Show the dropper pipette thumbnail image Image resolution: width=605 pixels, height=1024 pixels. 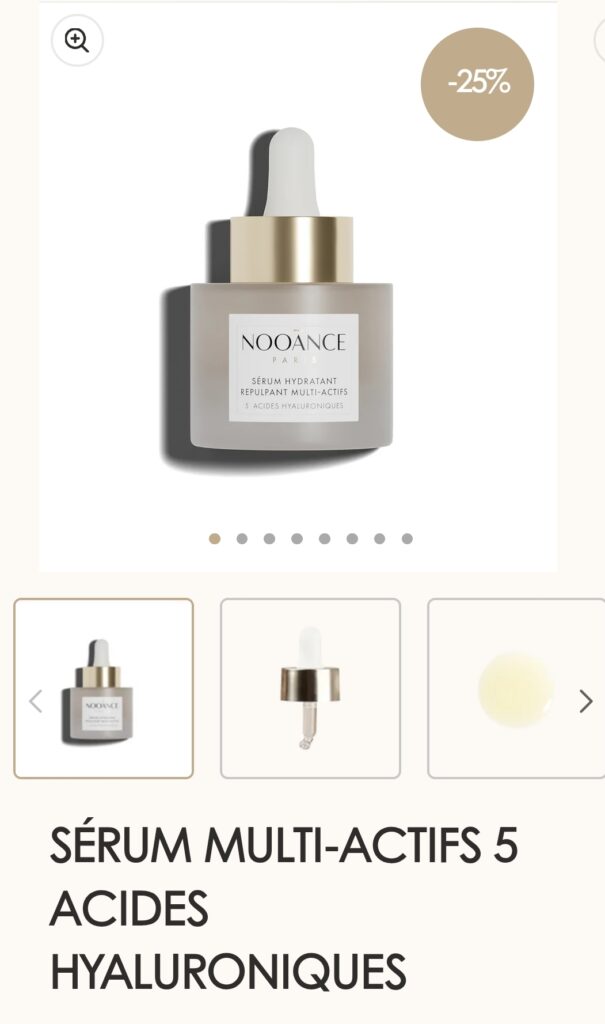tap(310, 688)
